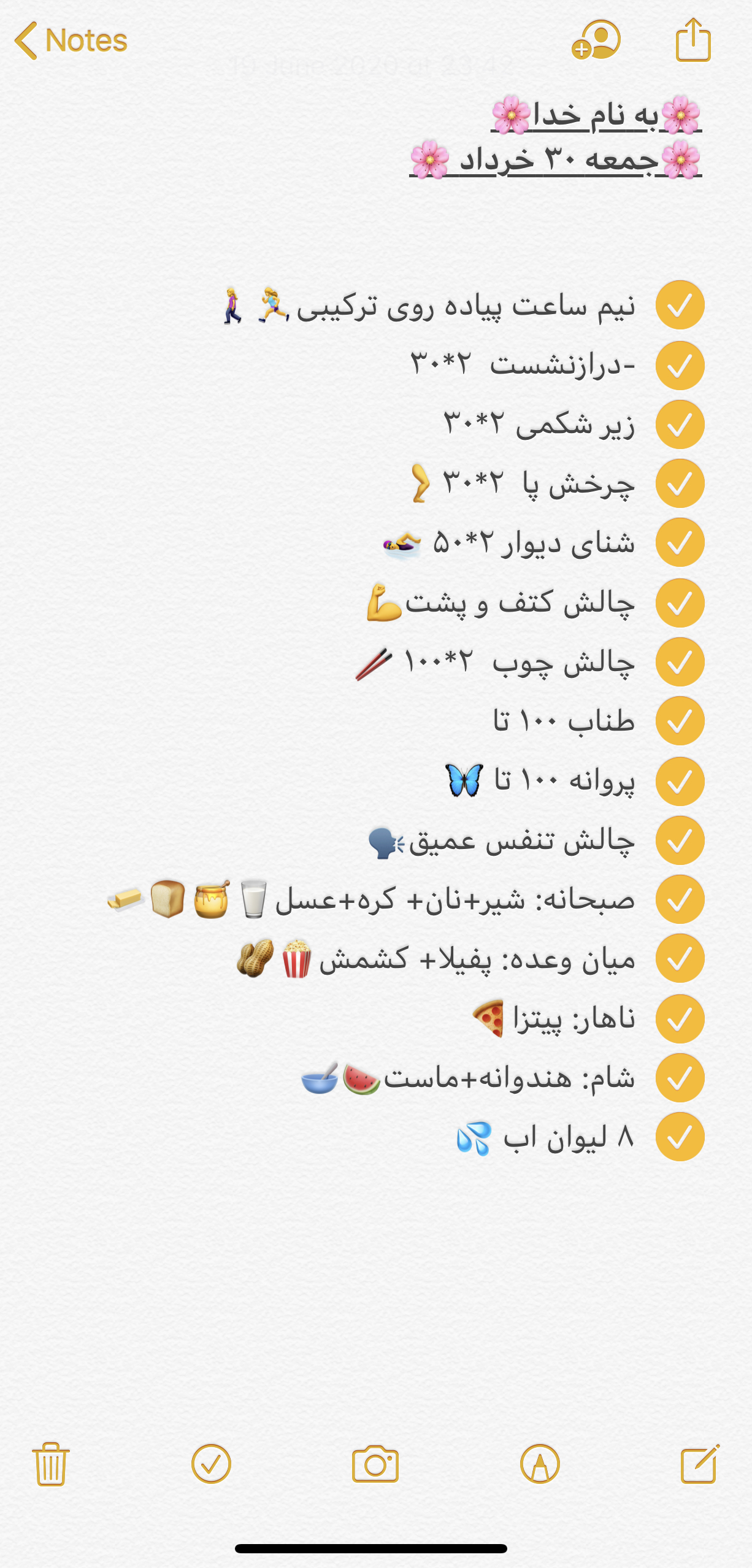This screenshot has width=752, height=1568.
Task: Uncheck the ۸ لیوان اب item
Action: pyautogui.click(x=680, y=1137)
